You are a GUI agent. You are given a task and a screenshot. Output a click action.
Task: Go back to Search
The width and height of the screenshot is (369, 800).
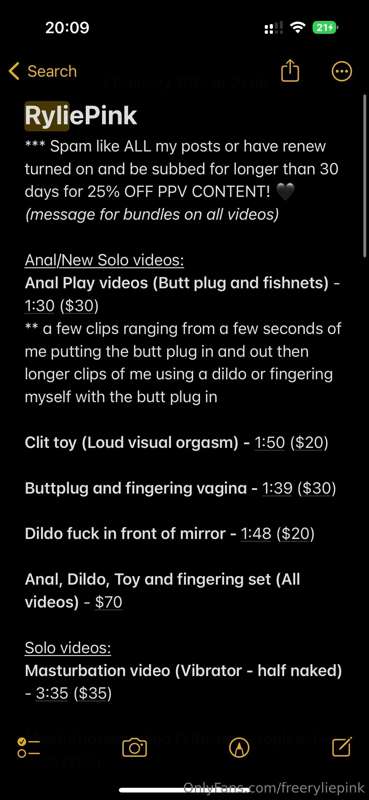[43, 71]
